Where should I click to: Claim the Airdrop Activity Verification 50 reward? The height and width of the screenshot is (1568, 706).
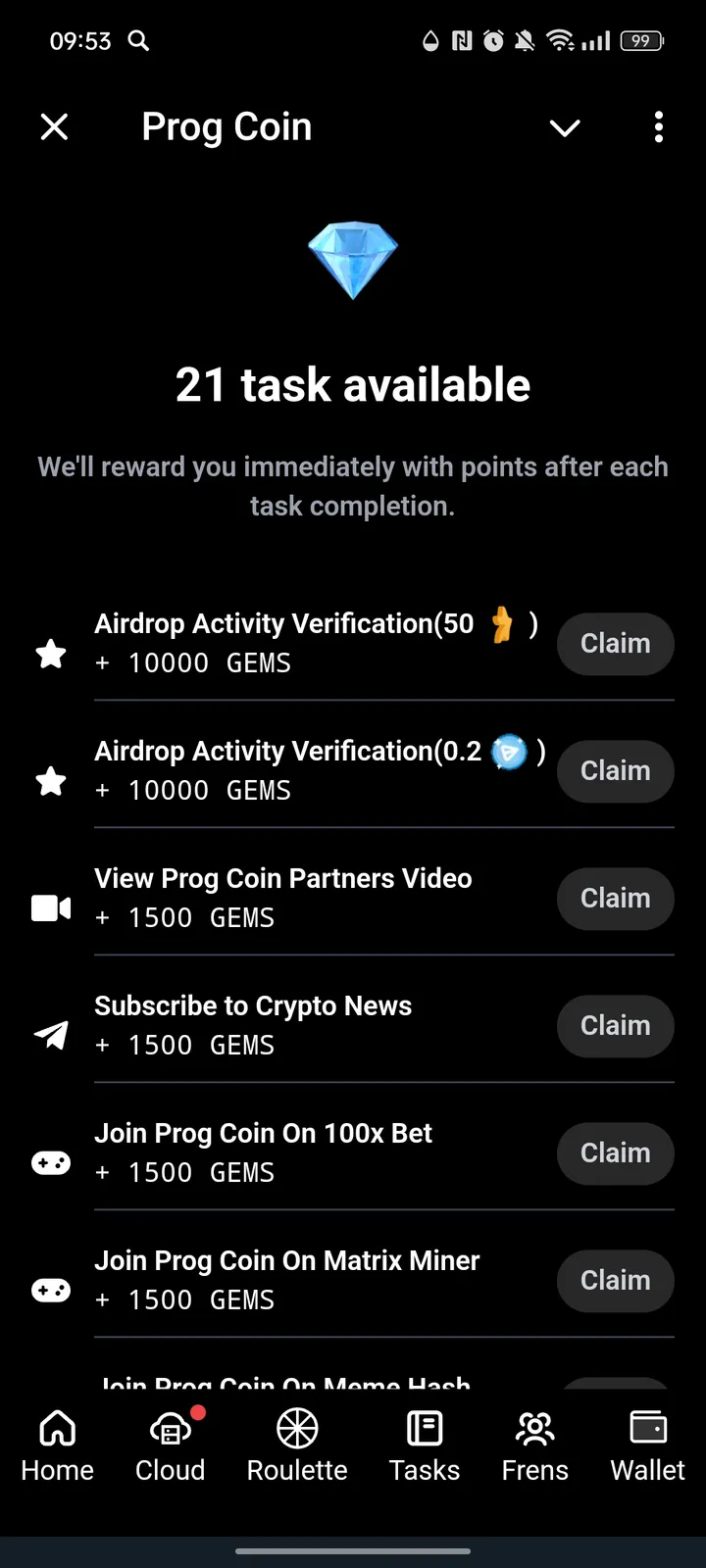(615, 644)
